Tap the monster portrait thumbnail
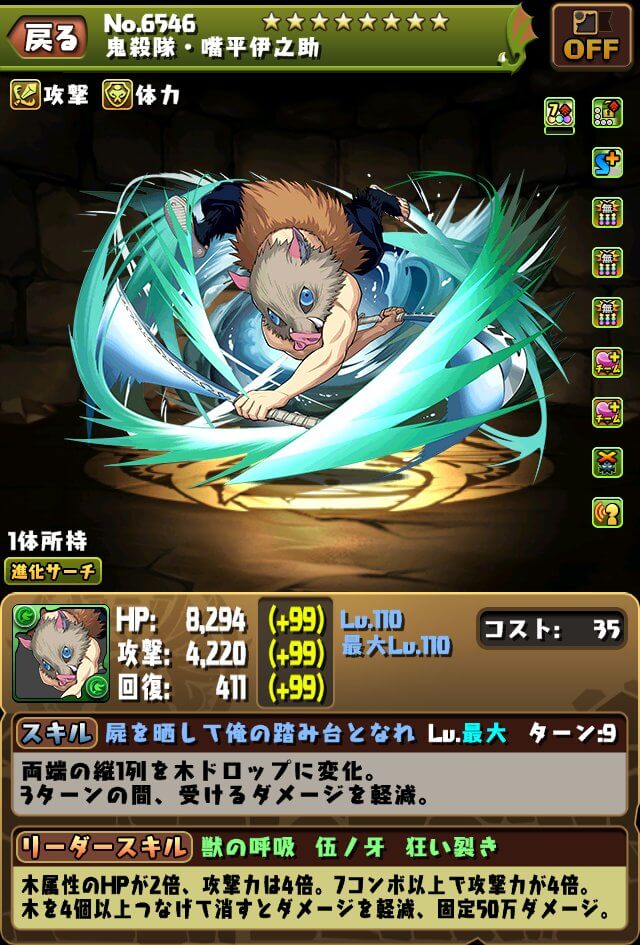The image size is (640, 945). click(x=61, y=653)
